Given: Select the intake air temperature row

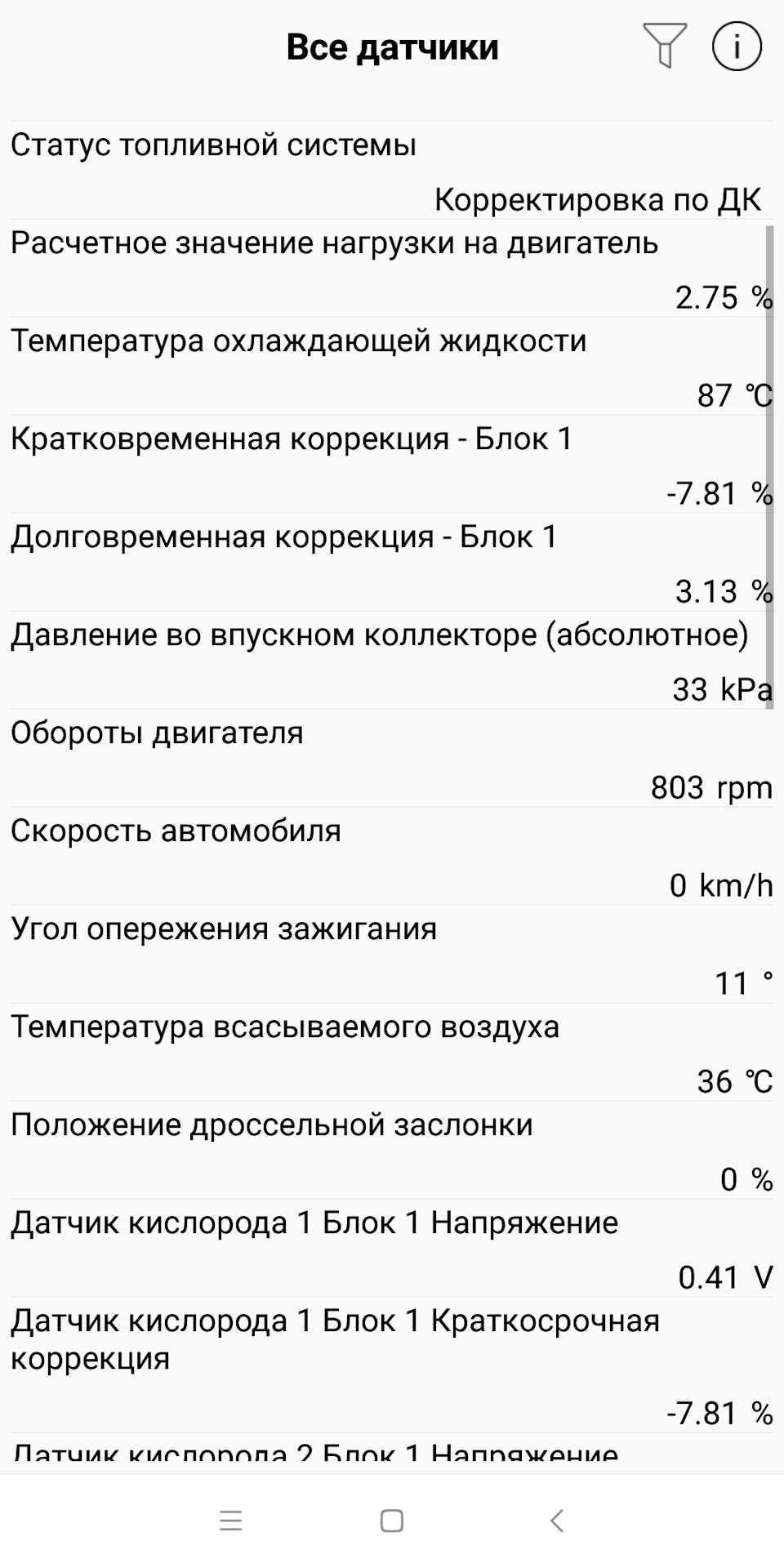Looking at the screenshot, I should (392, 1053).
